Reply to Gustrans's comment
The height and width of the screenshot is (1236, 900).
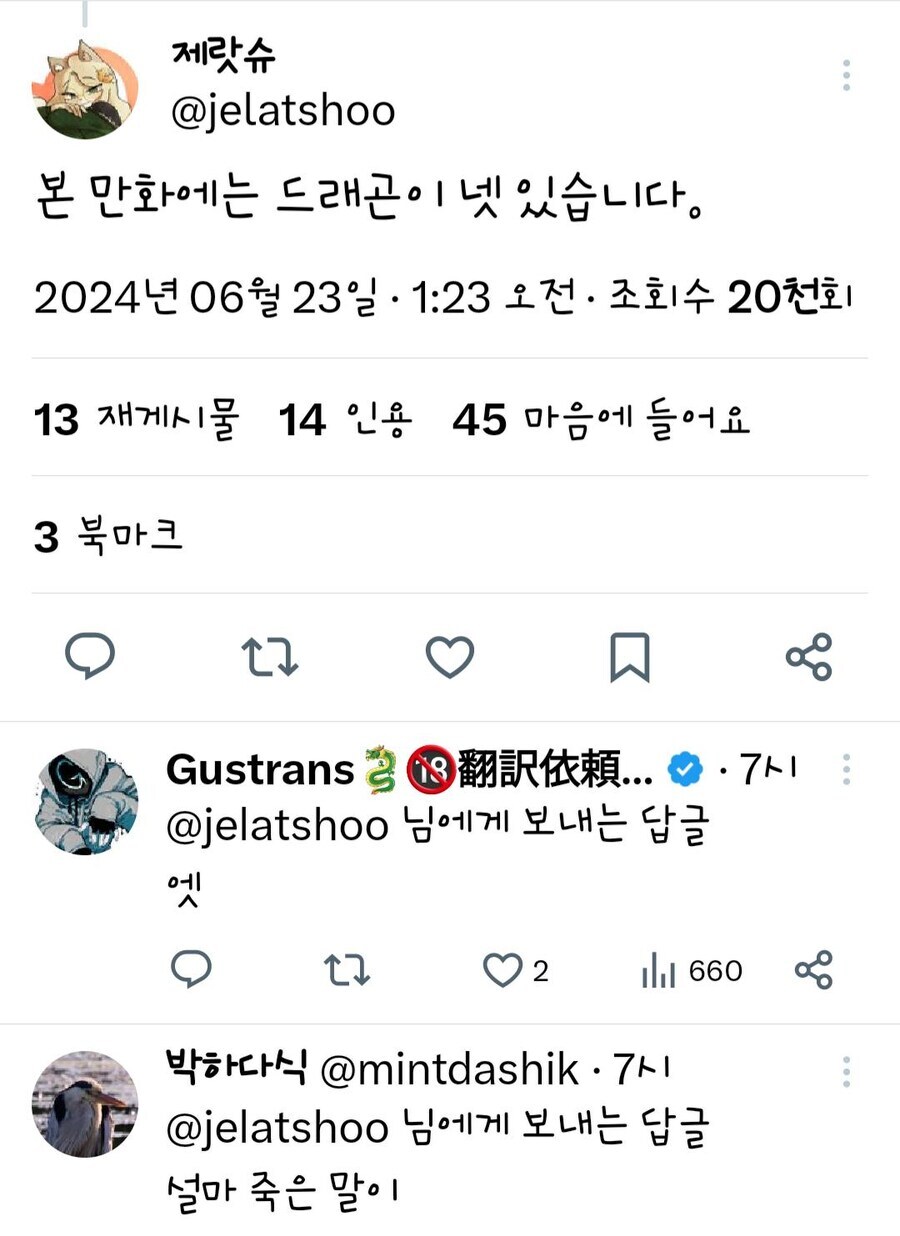click(x=191, y=969)
